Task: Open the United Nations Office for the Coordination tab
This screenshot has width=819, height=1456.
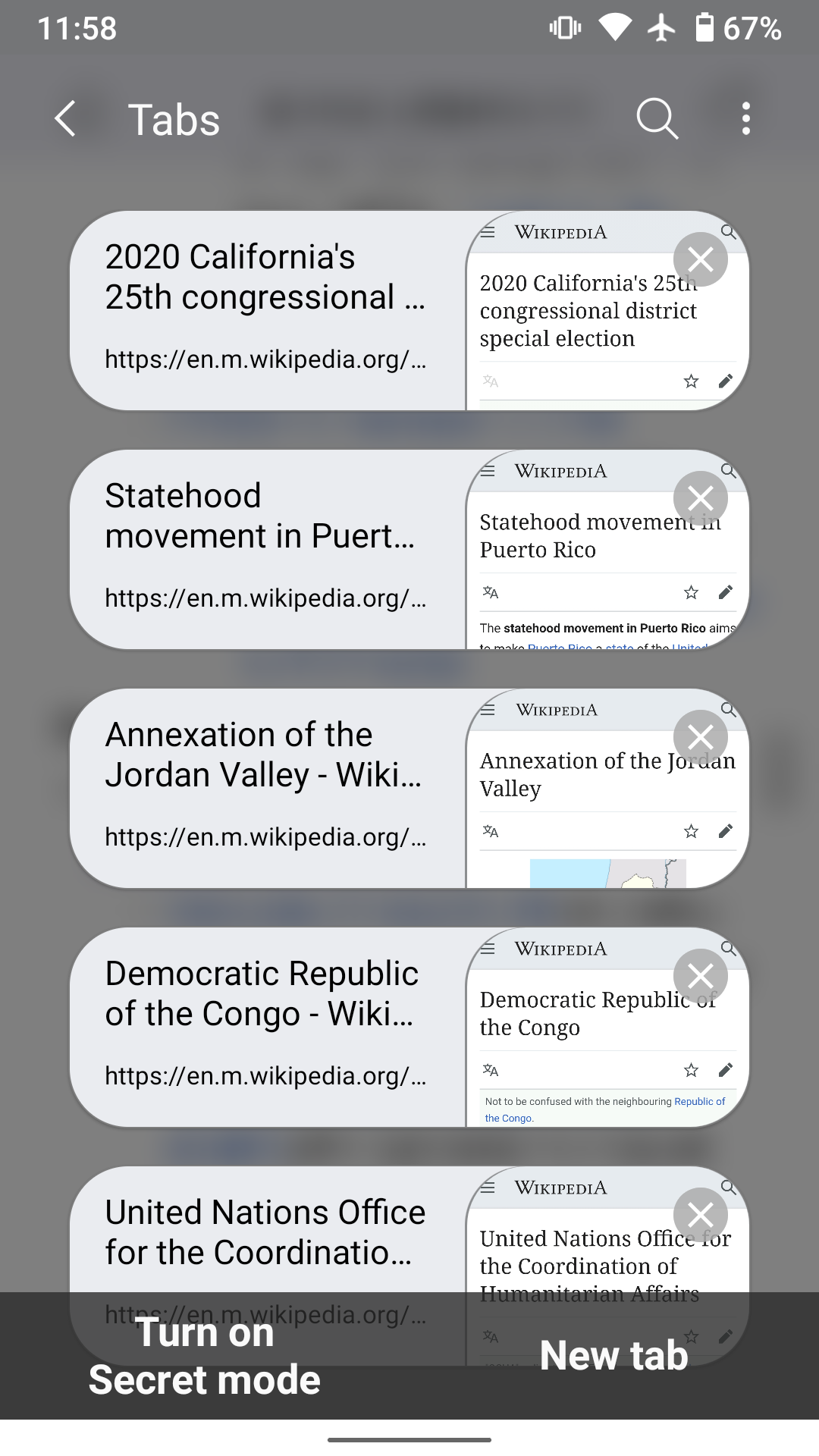Action: point(265,1232)
